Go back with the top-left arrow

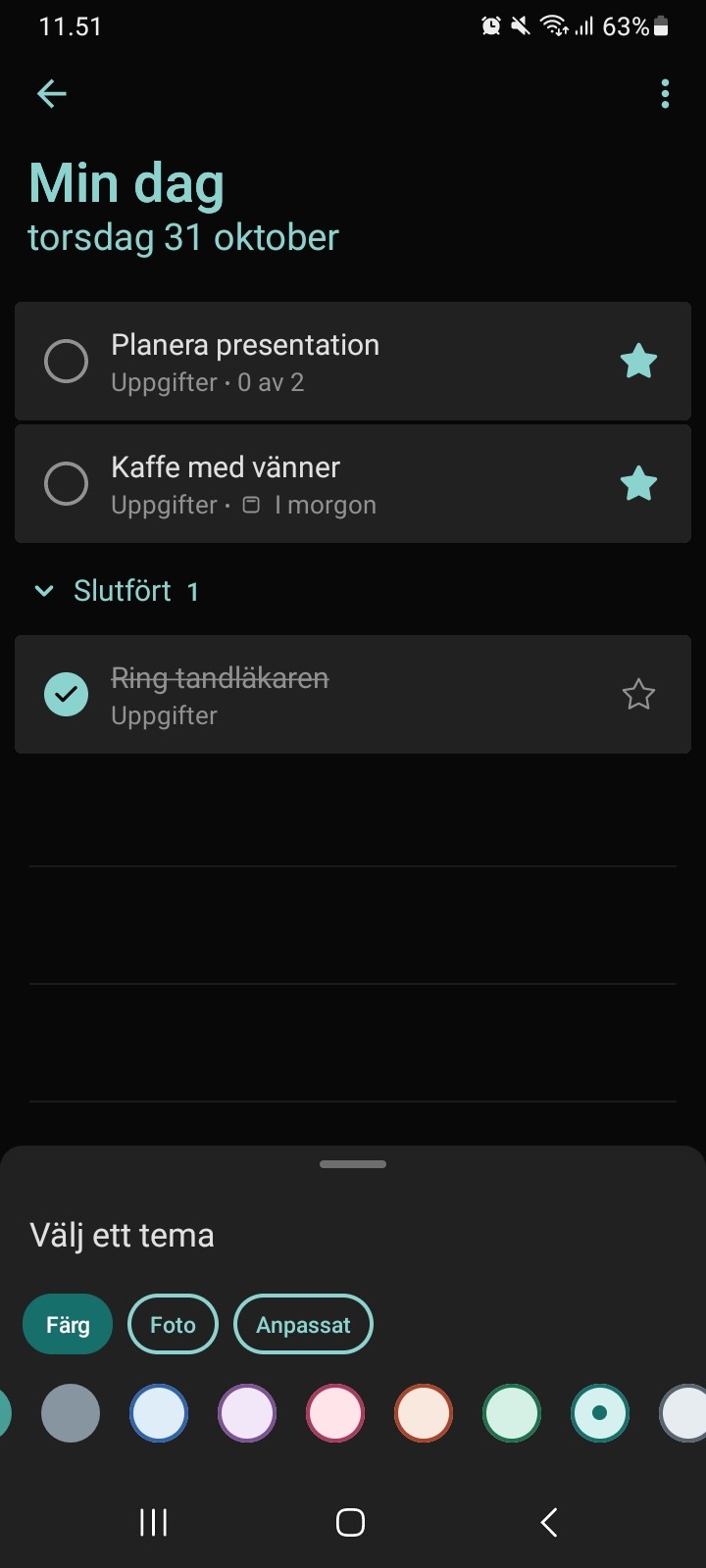pyautogui.click(x=51, y=94)
